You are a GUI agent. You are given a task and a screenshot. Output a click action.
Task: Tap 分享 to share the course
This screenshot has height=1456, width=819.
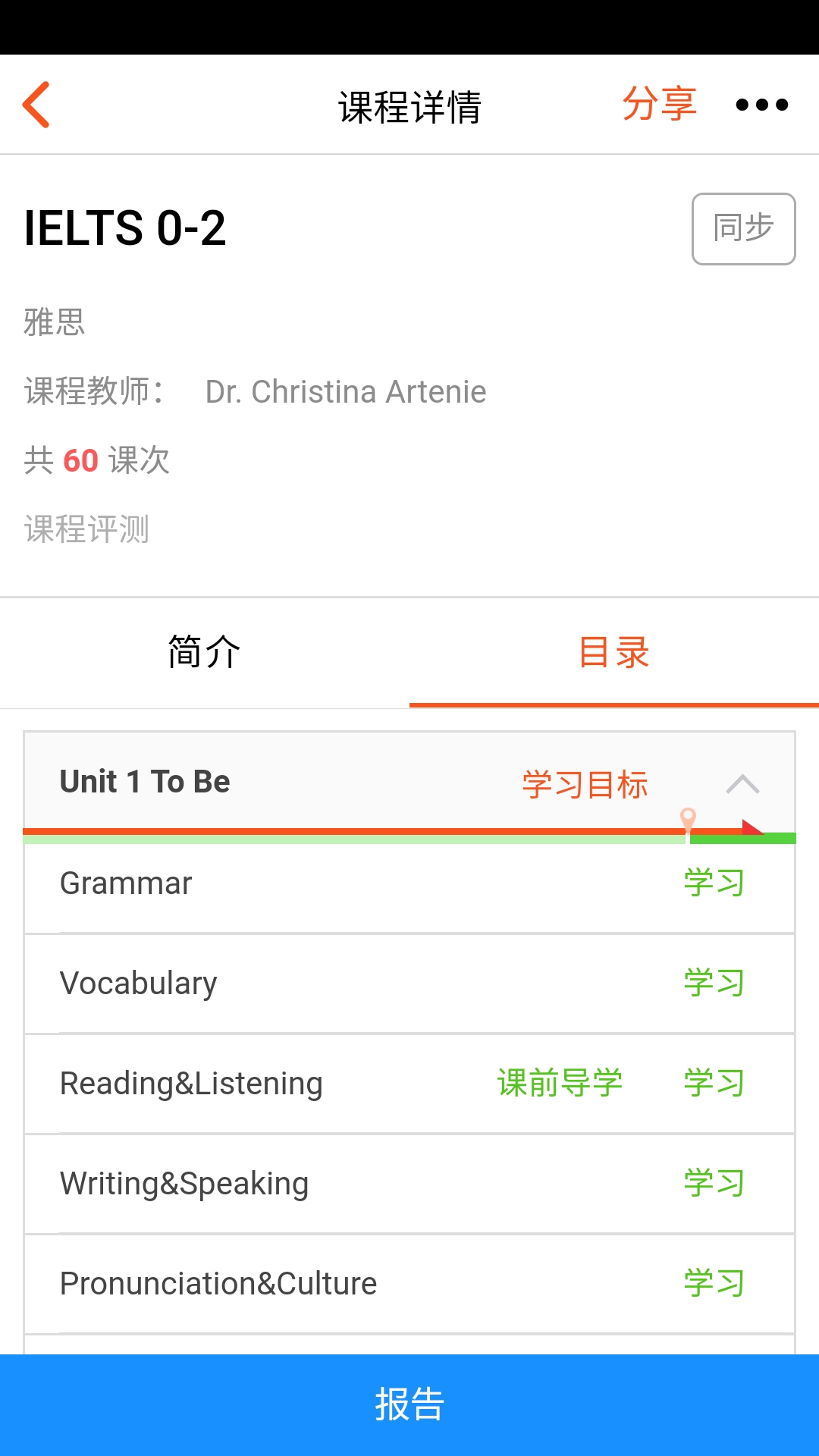point(659,104)
